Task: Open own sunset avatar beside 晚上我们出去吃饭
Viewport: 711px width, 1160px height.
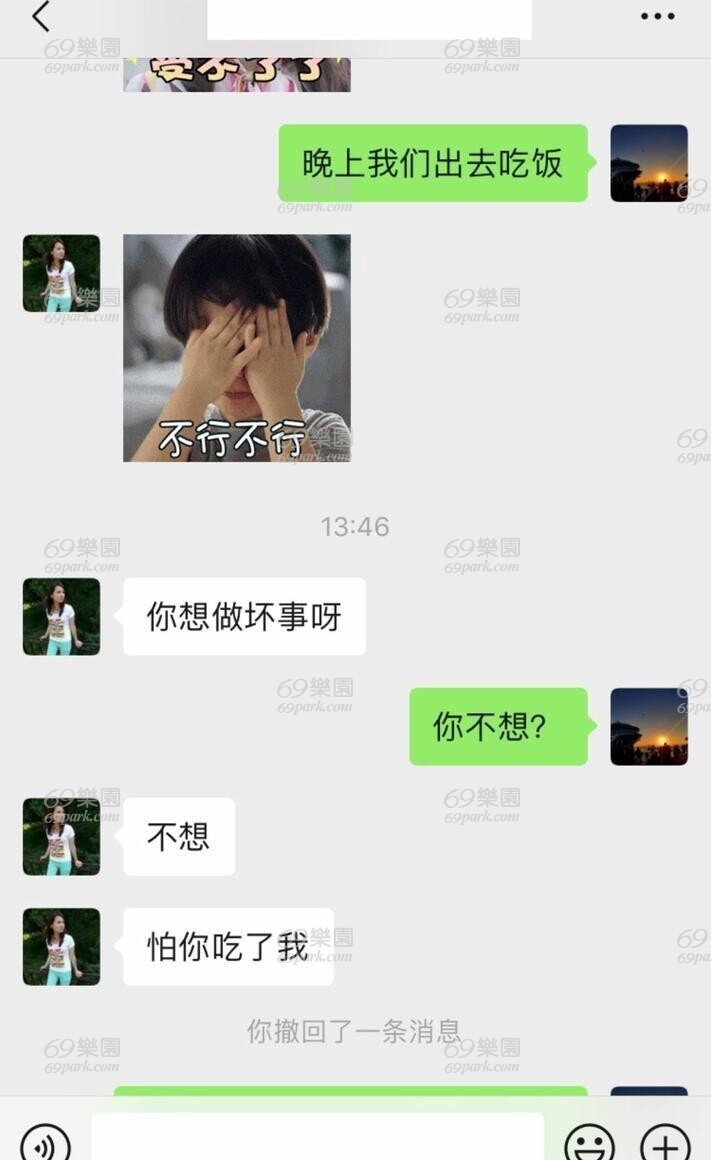Action: click(x=649, y=163)
